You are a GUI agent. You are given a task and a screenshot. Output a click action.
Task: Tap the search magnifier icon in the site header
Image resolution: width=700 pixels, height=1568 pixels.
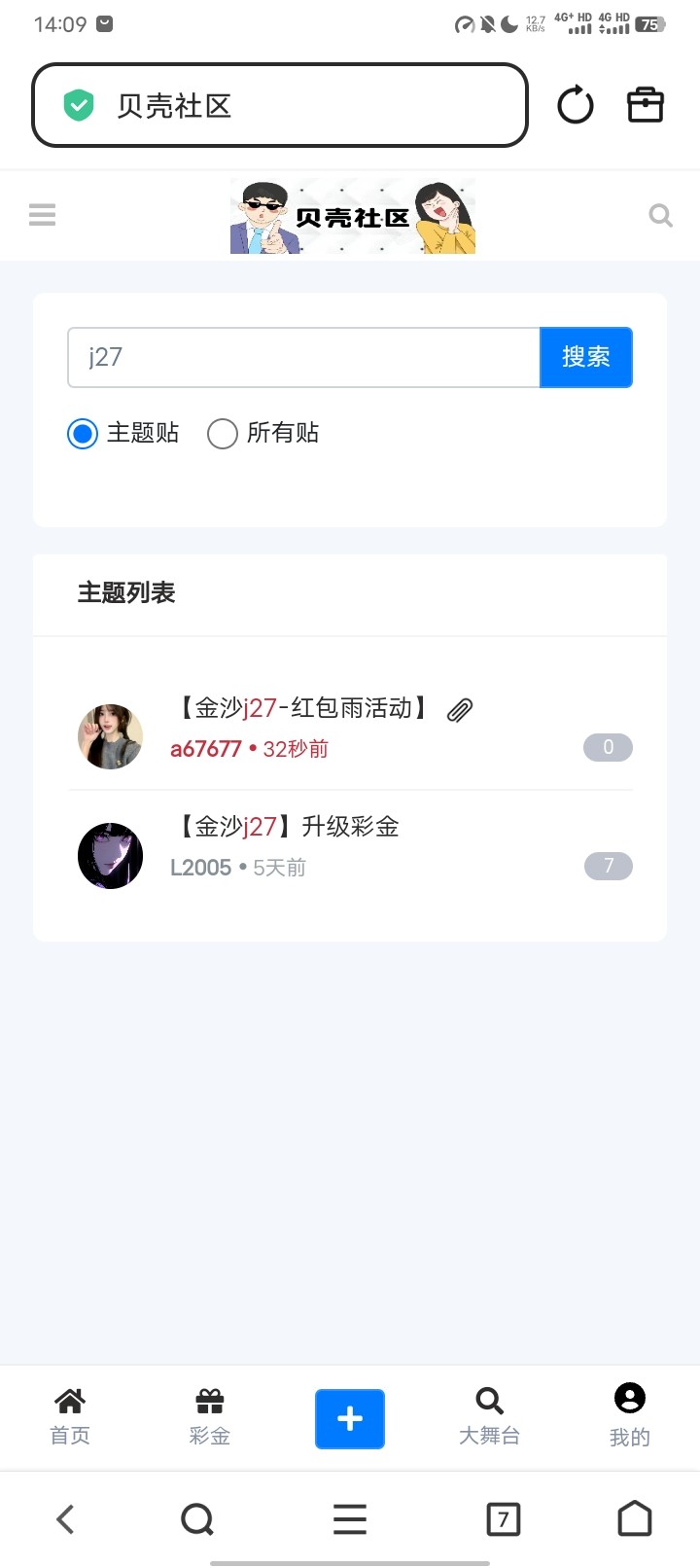click(660, 214)
